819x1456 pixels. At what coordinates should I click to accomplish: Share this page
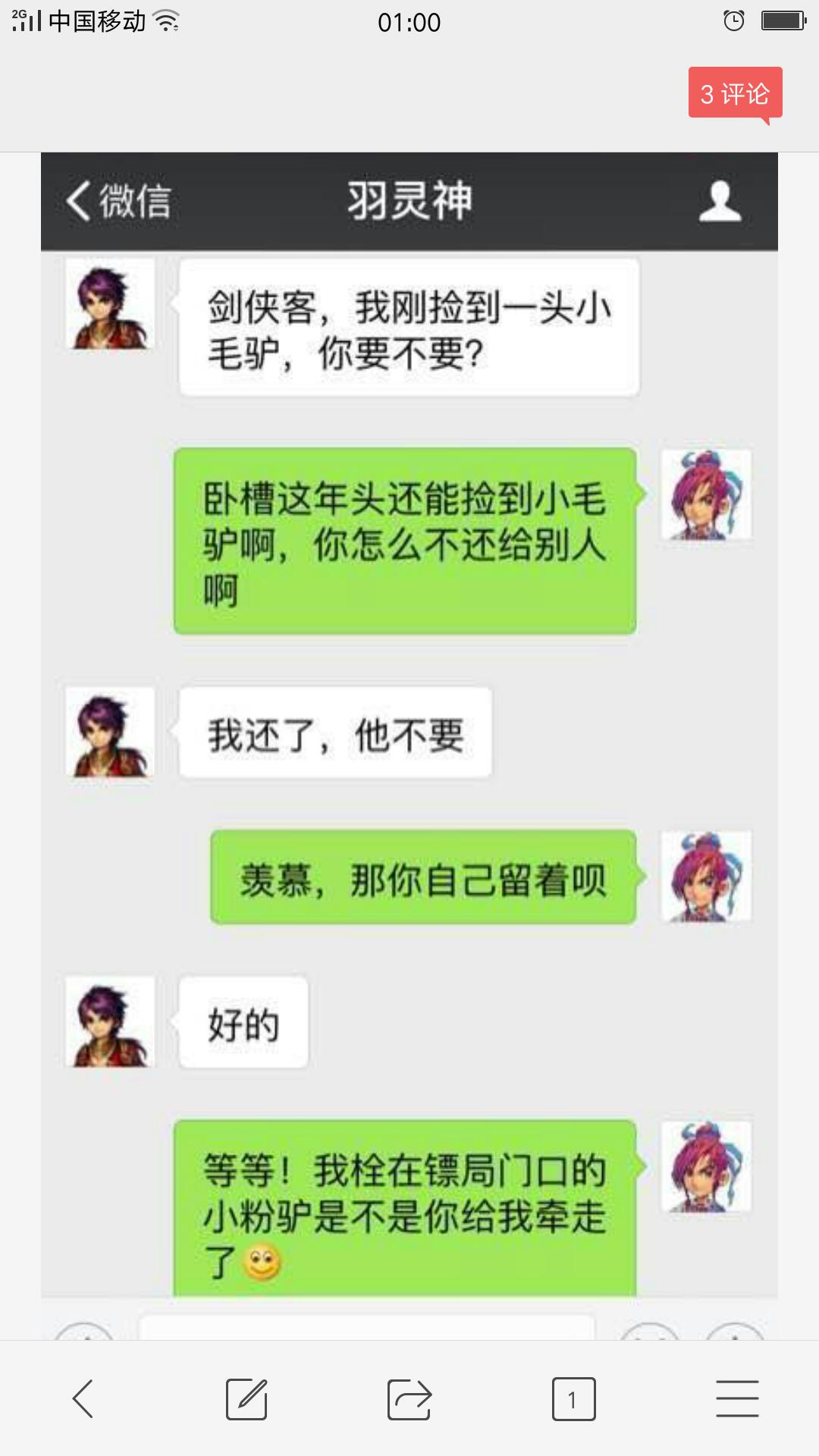[x=409, y=1398]
